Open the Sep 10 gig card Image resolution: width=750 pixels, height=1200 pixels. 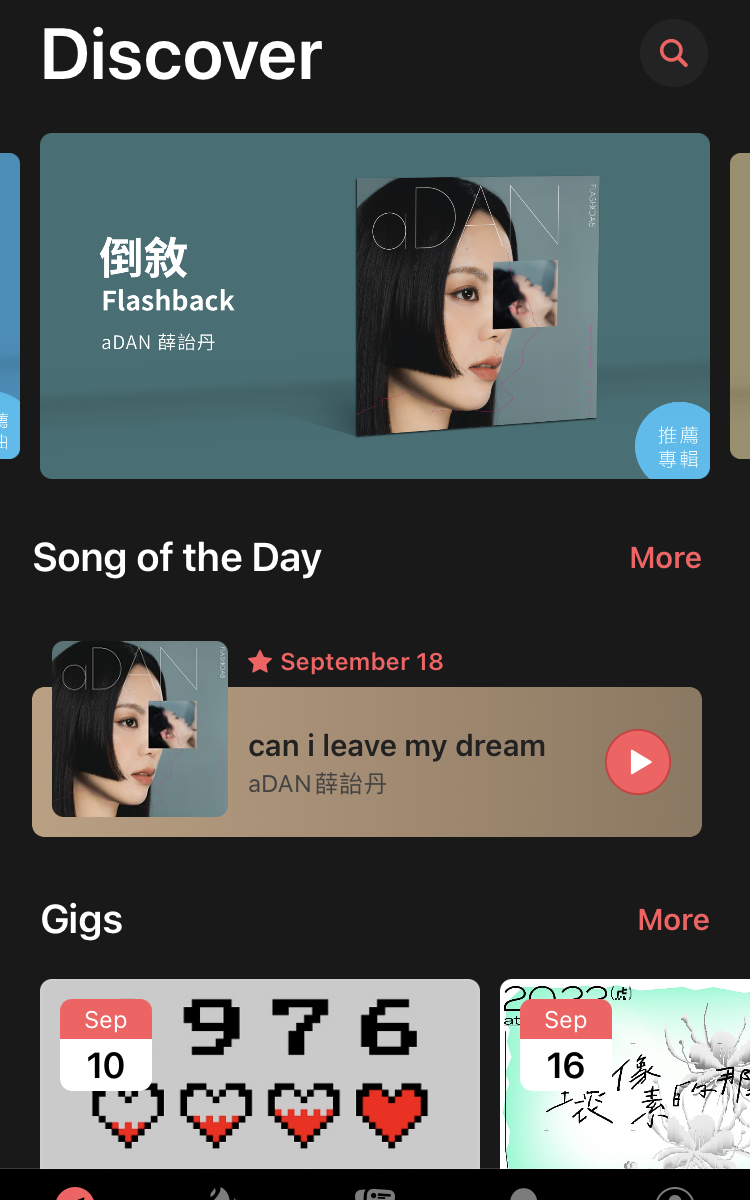click(260, 1075)
